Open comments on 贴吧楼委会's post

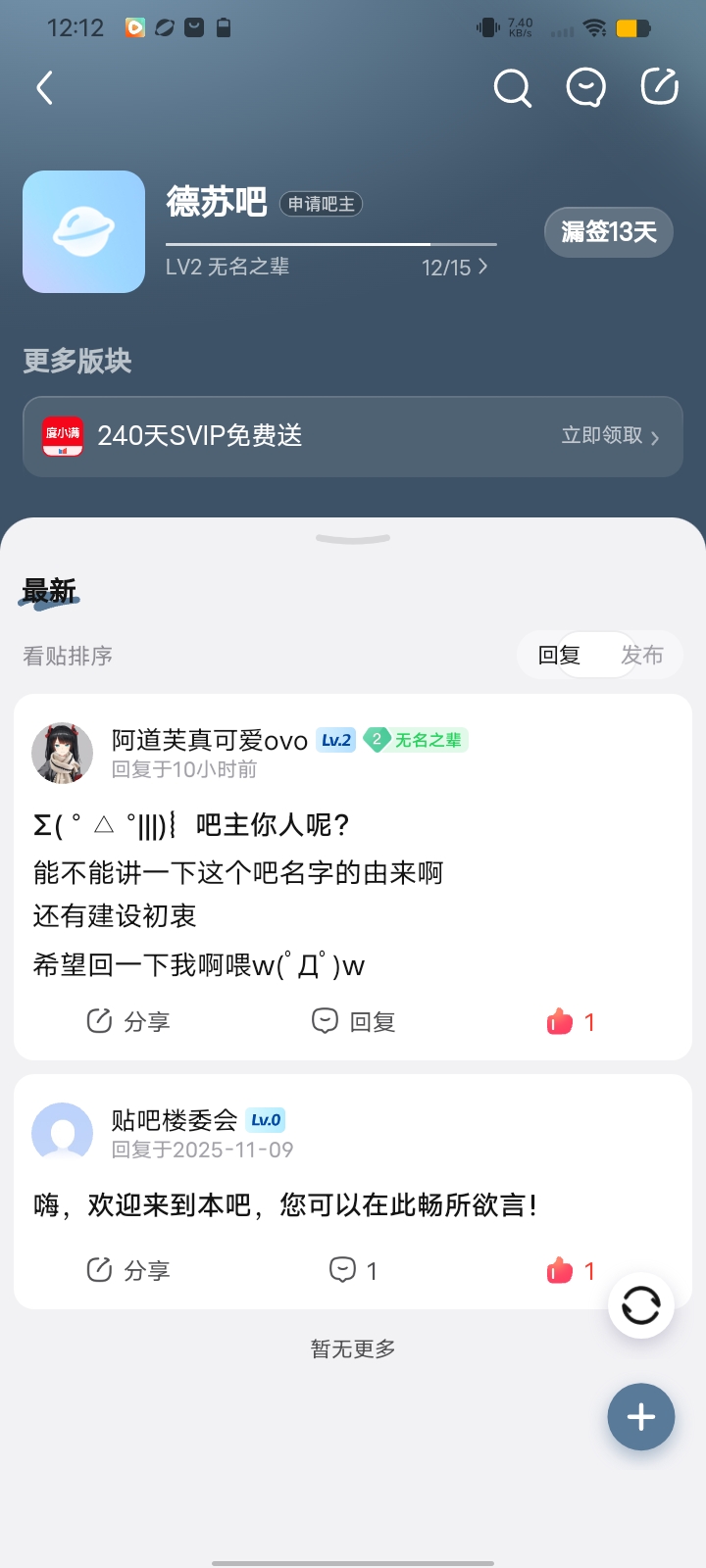click(353, 1271)
